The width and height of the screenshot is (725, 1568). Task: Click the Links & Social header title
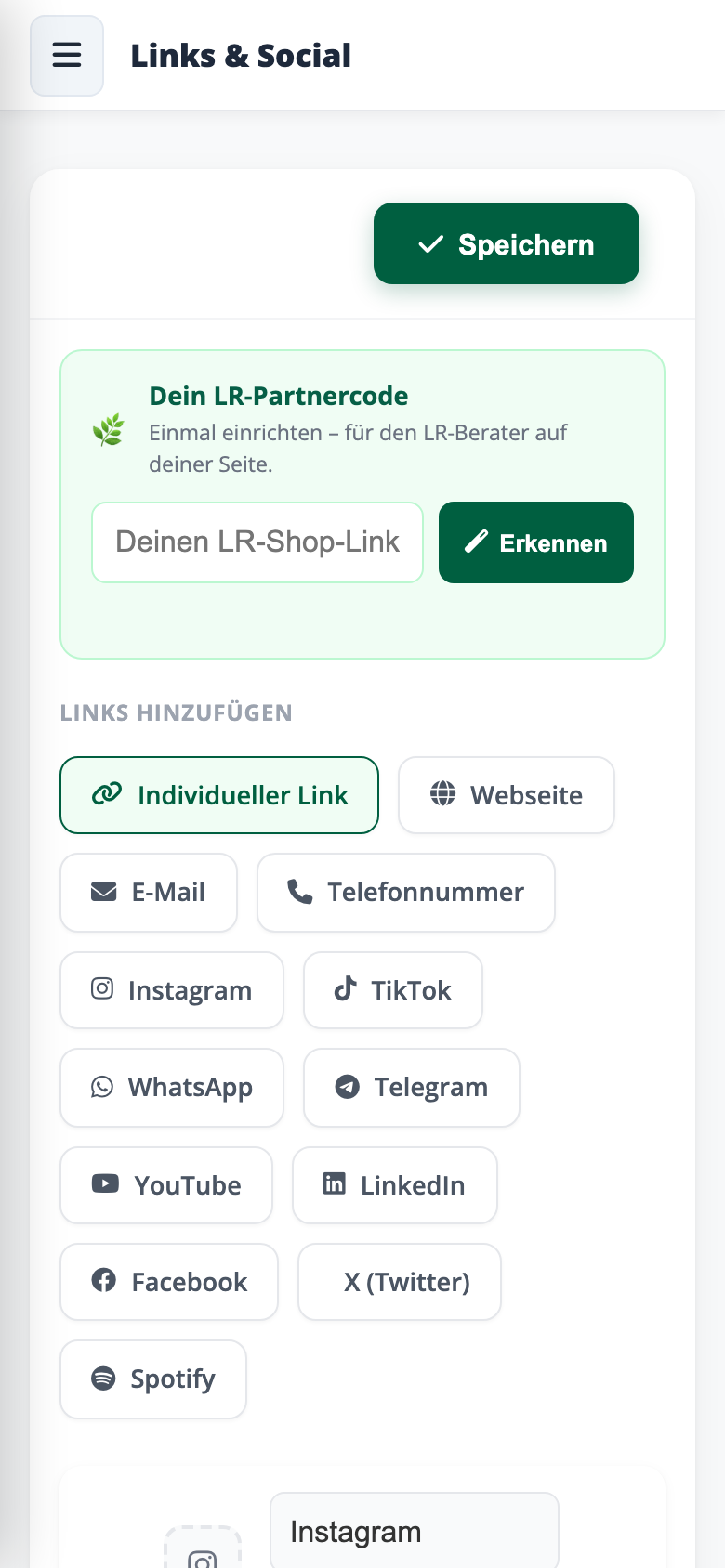click(241, 56)
